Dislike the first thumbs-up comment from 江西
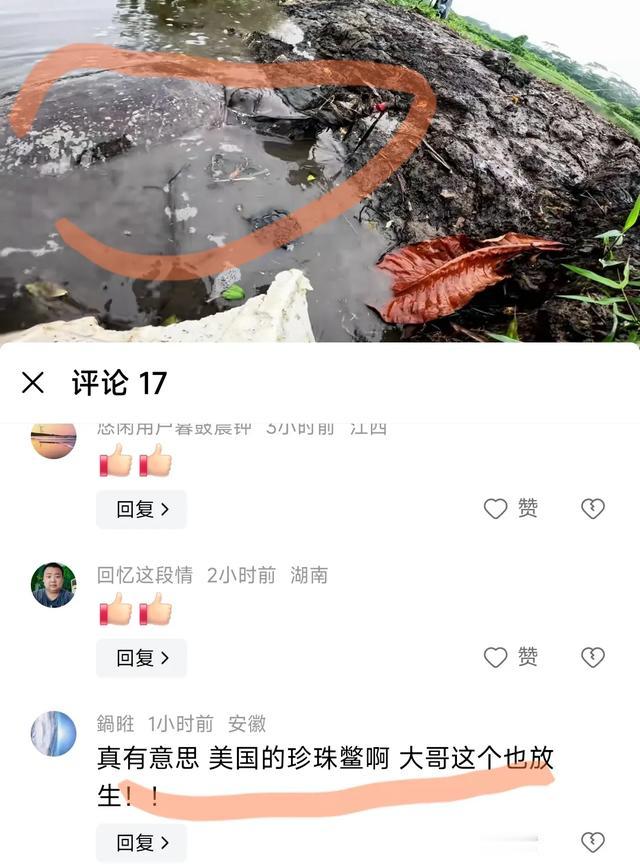Viewport: 640px width, 865px height. pyautogui.click(x=593, y=508)
